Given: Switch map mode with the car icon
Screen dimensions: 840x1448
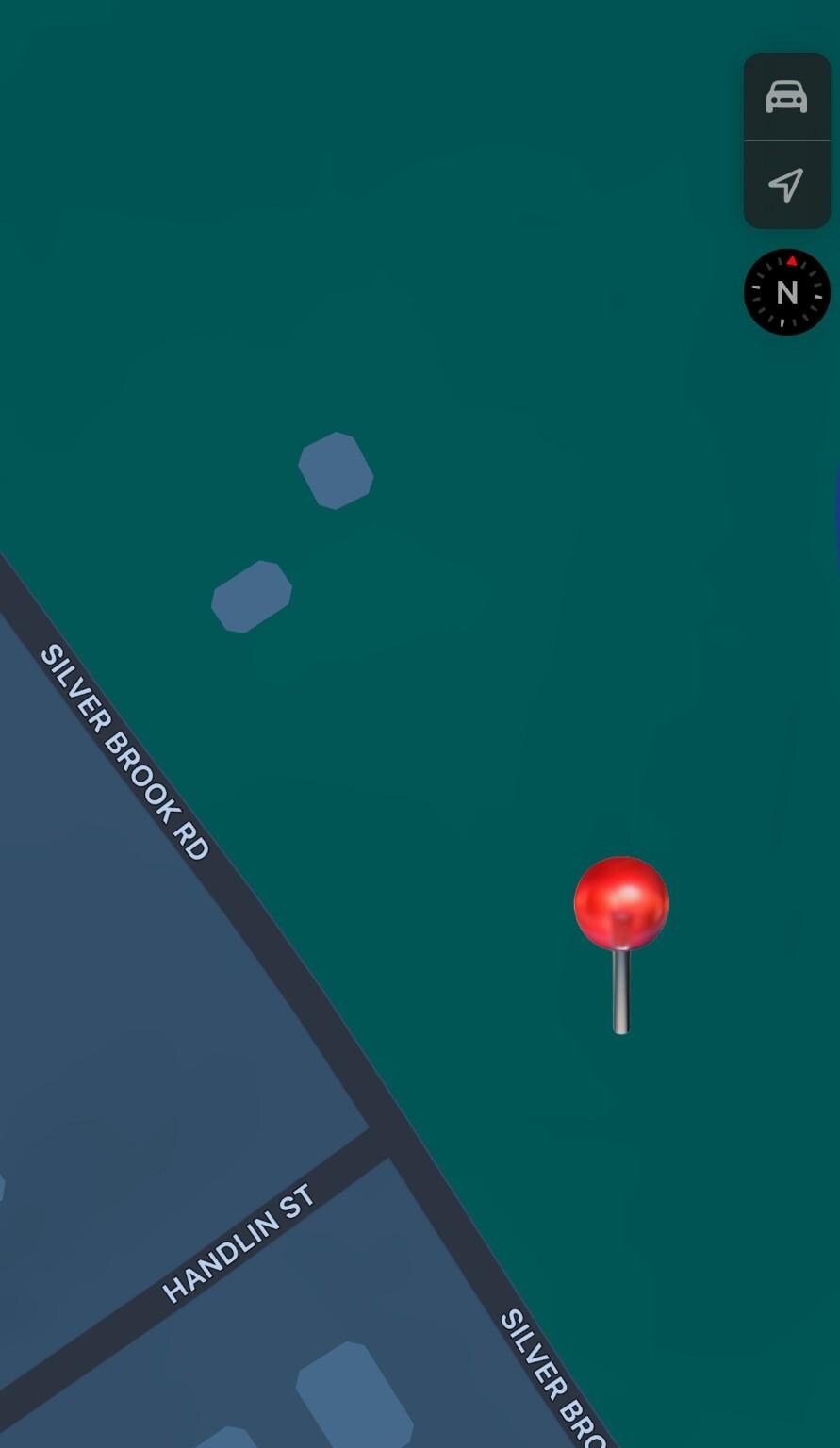Looking at the screenshot, I should click(x=786, y=97).
